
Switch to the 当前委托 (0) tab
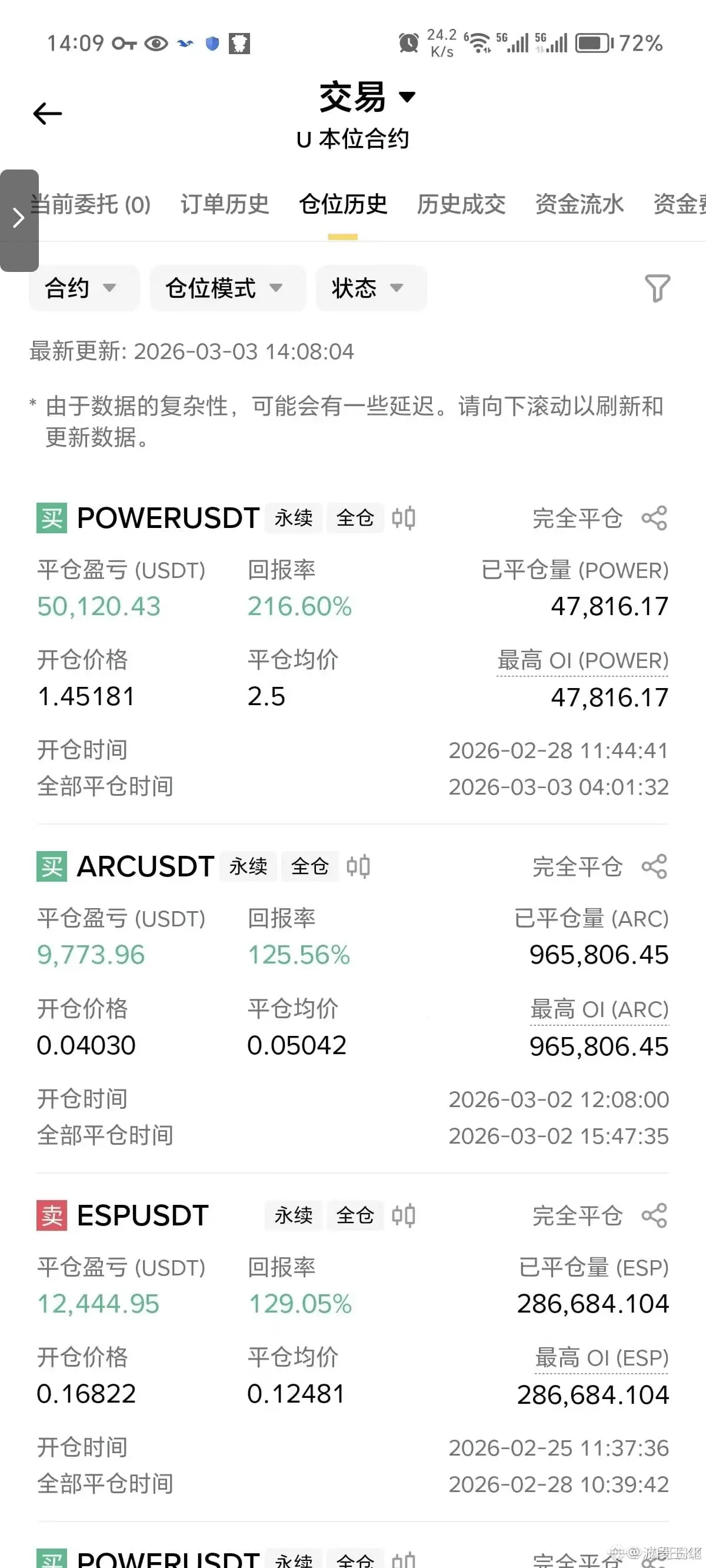90,204
